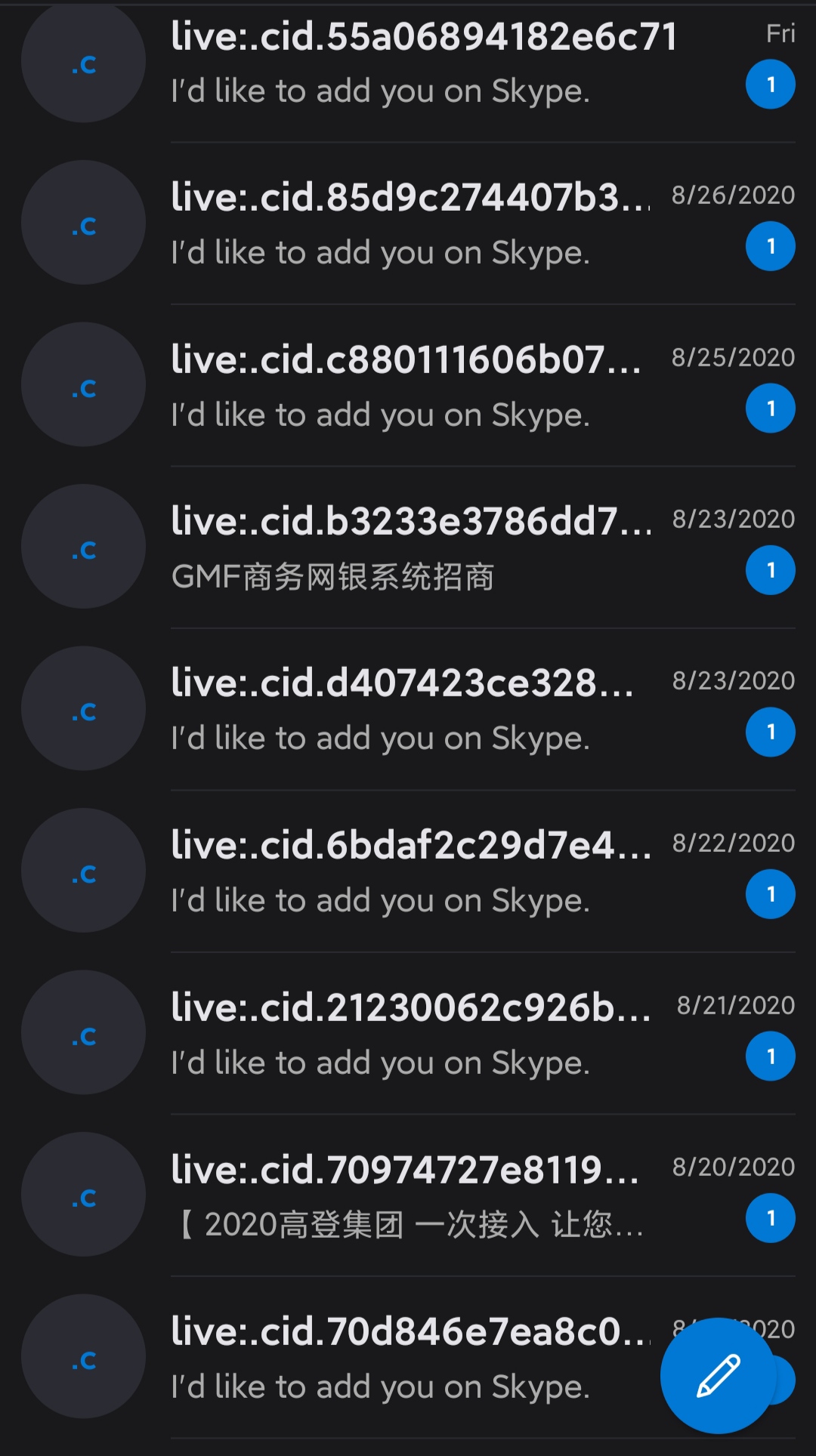Open the chat starting live:.cid.b3233e3786dd7

click(408, 547)
